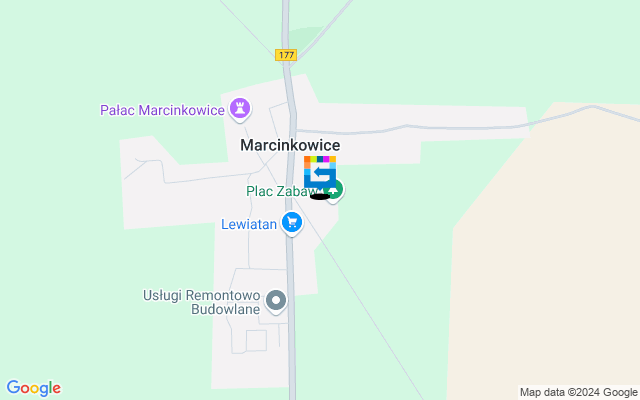Open the Lewiatan shop marker

click(x=291, y=222)
